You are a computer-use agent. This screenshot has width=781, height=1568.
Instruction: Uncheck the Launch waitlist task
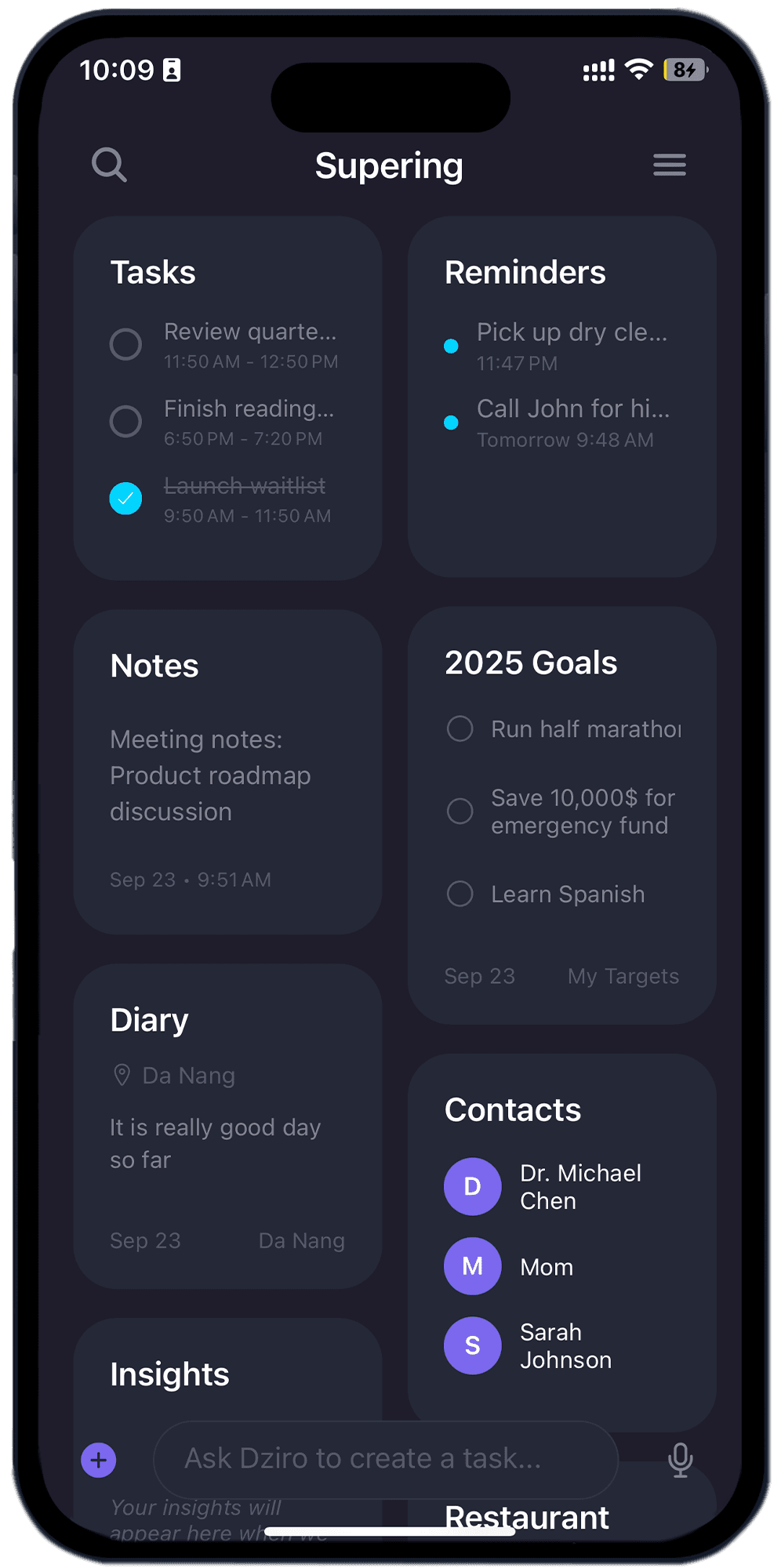click(125, 499)
